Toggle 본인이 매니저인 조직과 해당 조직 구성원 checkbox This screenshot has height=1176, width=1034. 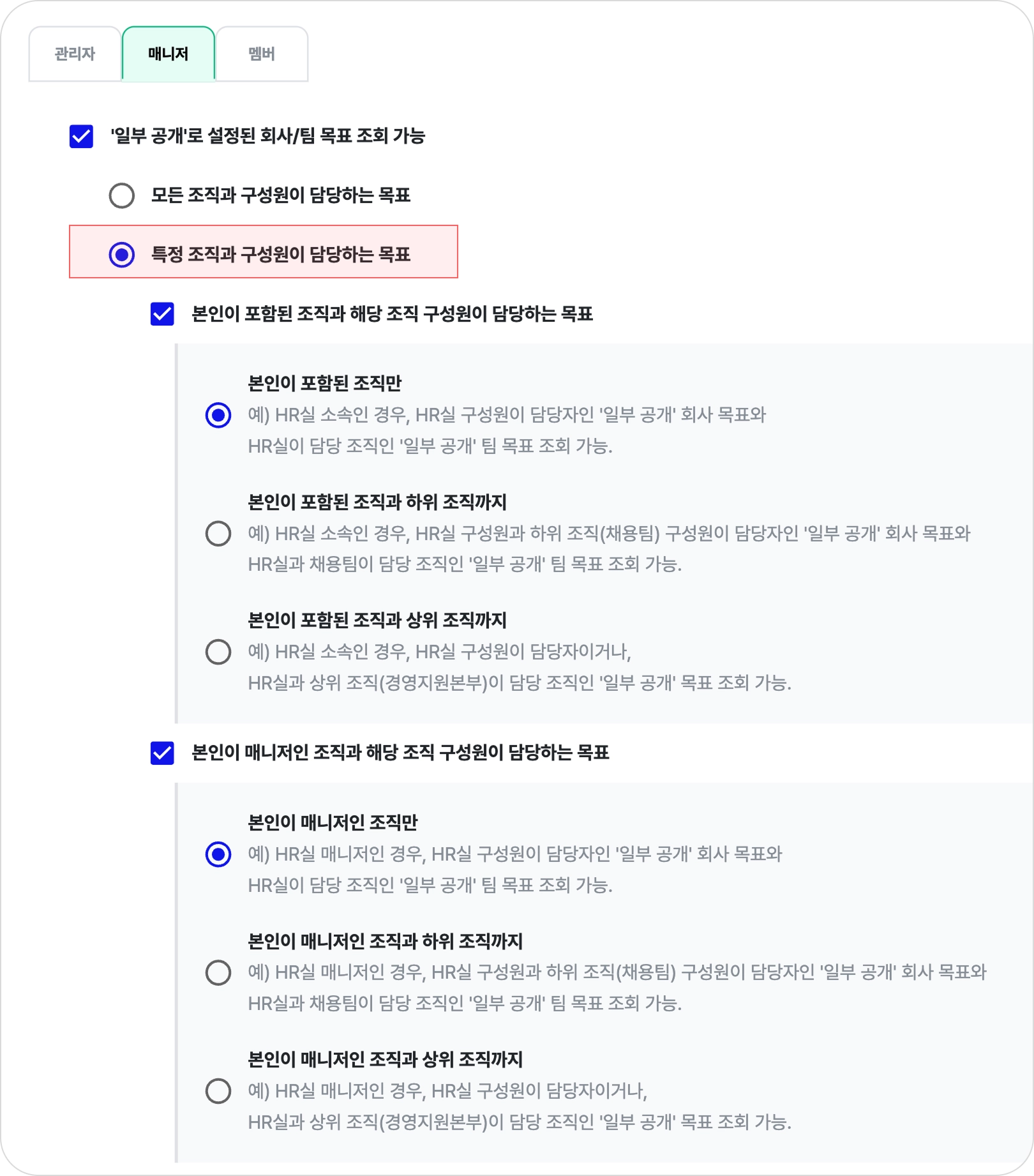(162, 753)
